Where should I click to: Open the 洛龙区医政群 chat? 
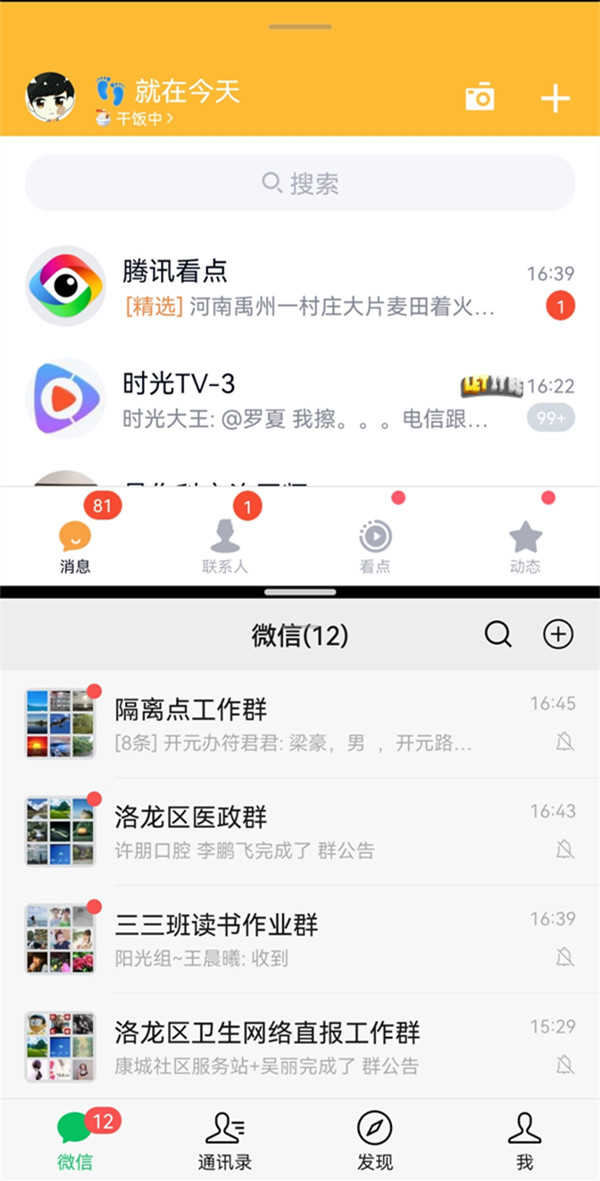[300, 831]
